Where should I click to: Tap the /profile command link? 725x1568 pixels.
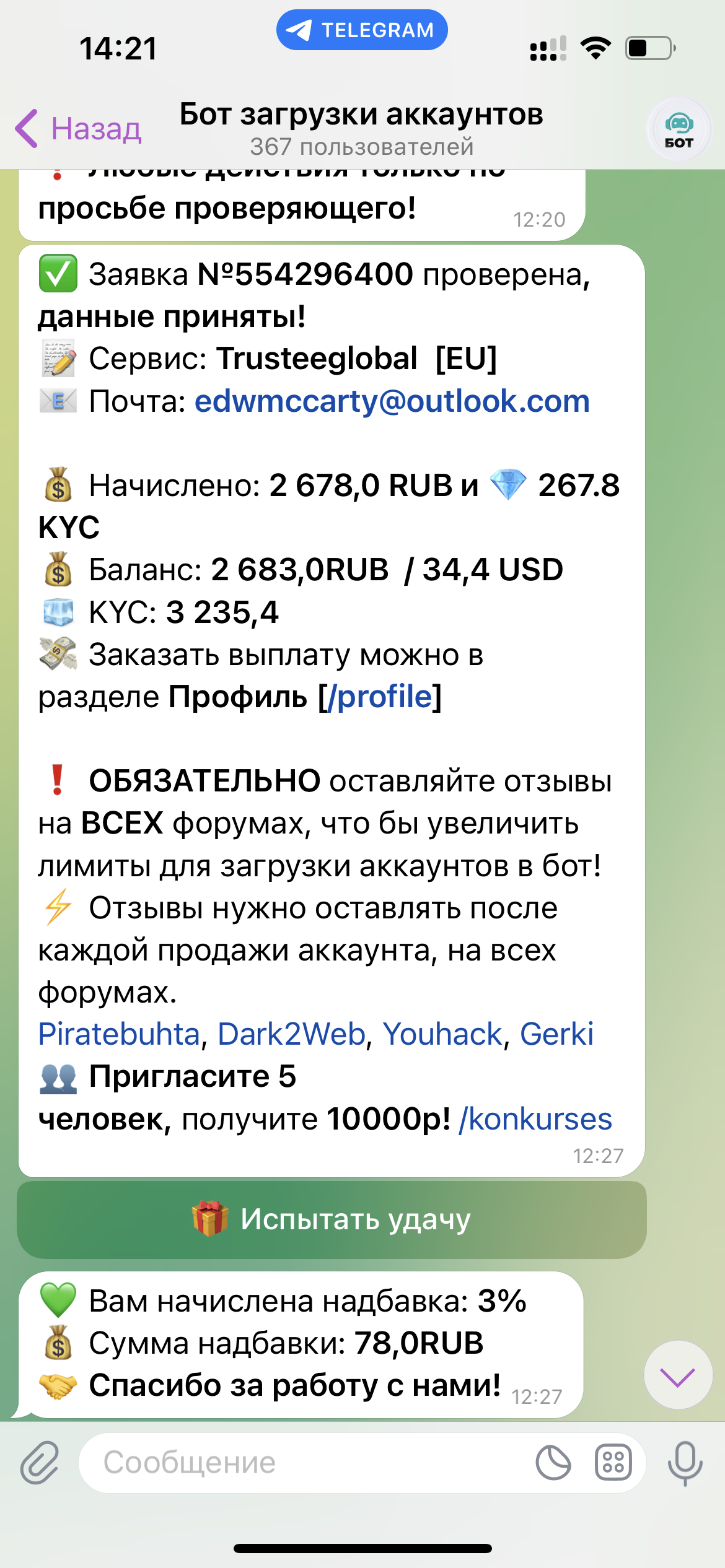tap(379, 697)
